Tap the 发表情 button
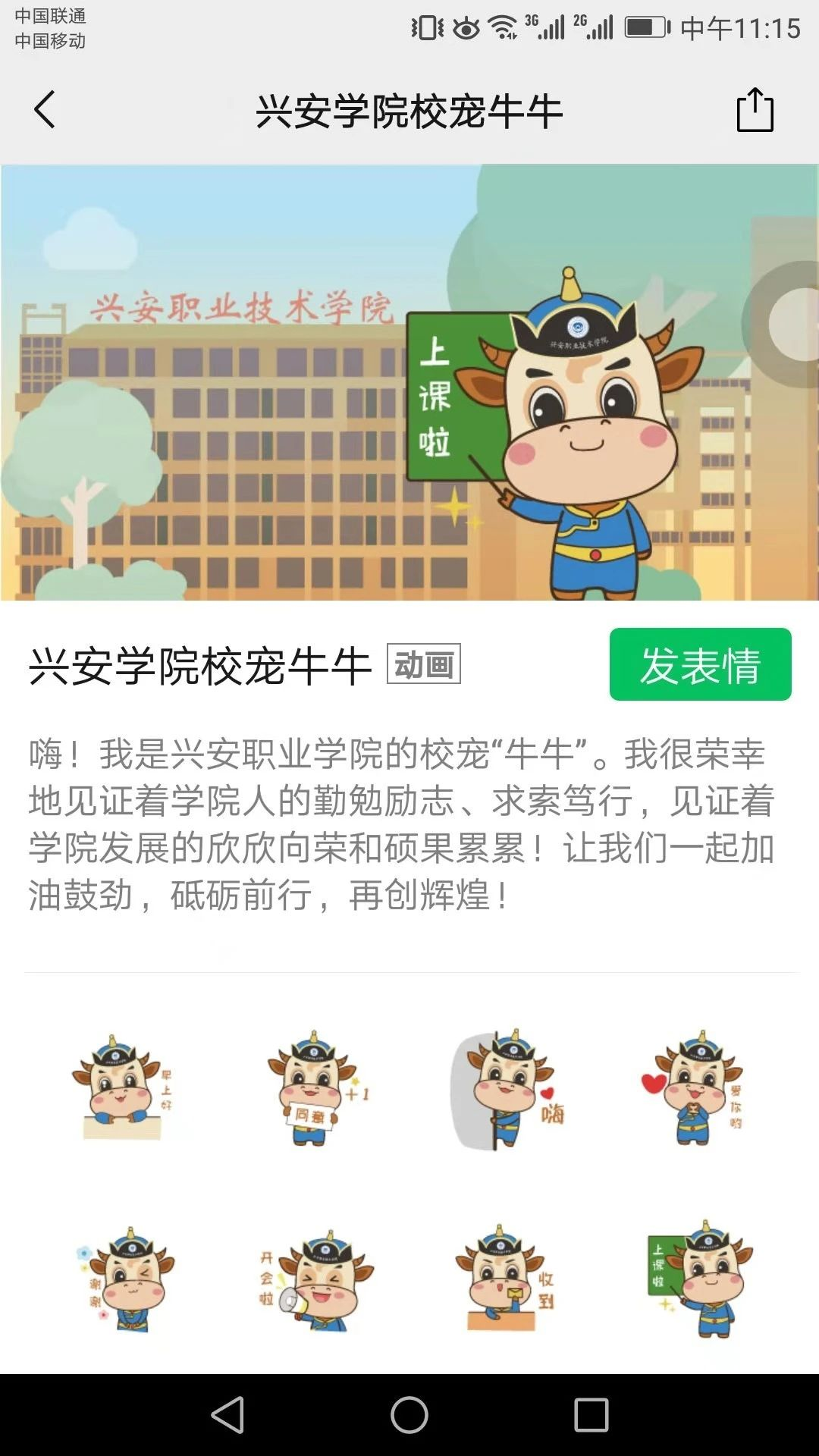The height and width of the screenshot is (1456, 819). pos(700,664)
